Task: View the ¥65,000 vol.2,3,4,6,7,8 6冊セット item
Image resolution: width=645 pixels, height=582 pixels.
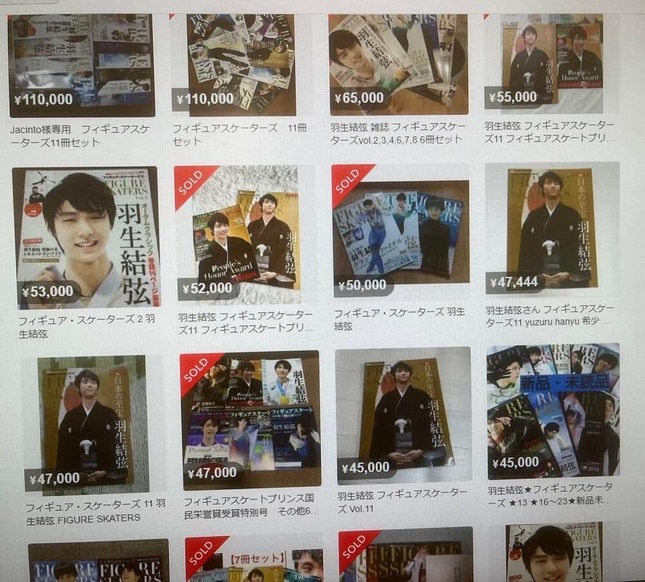Action: pos(399,64)
